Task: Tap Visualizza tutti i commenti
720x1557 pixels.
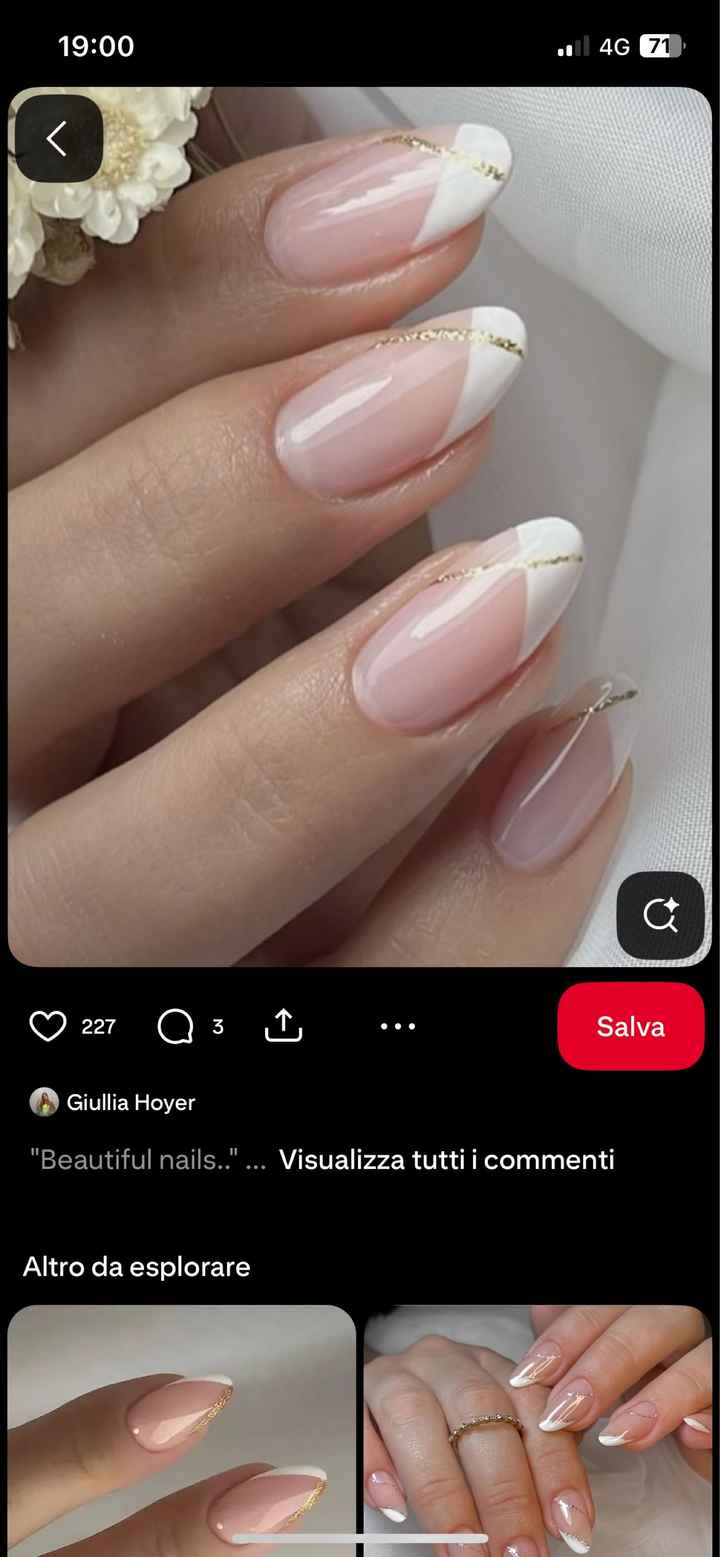Action: click(446, 1160)
